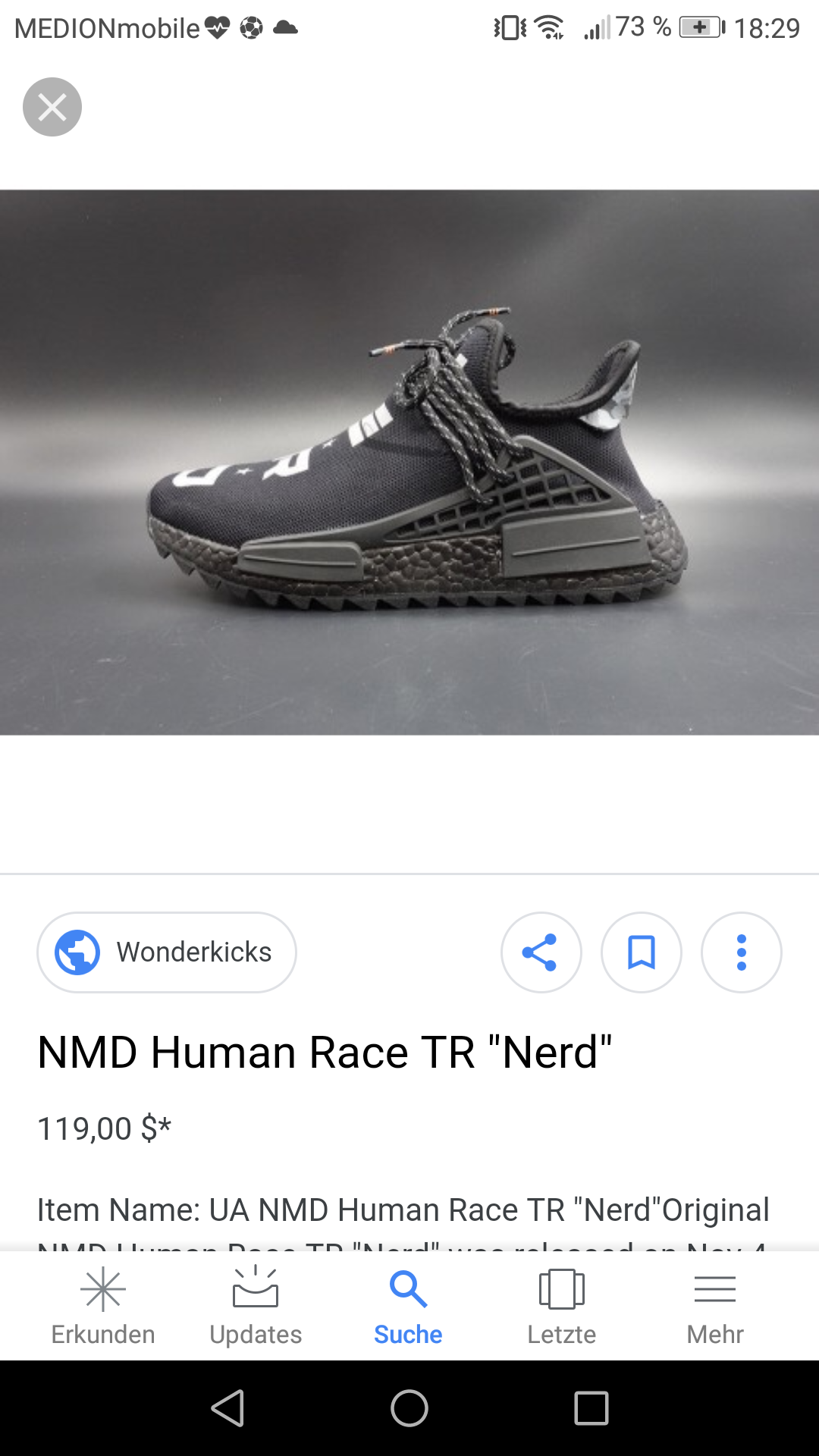Viewport: 819px width, 1456px height.
Task: Tap the Android home button
Action: tap(409, 1407)
